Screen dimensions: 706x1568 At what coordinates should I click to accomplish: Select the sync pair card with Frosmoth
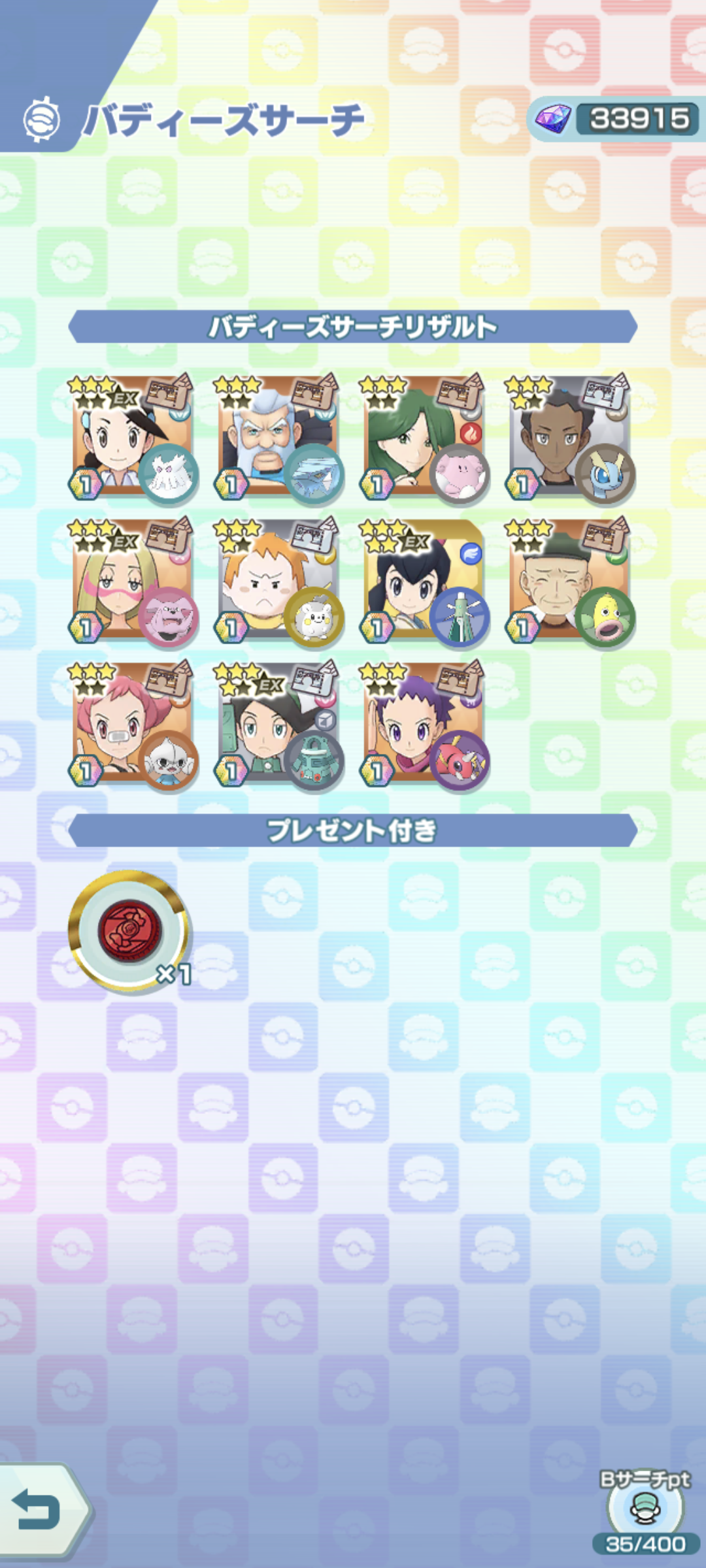point(132,438)
